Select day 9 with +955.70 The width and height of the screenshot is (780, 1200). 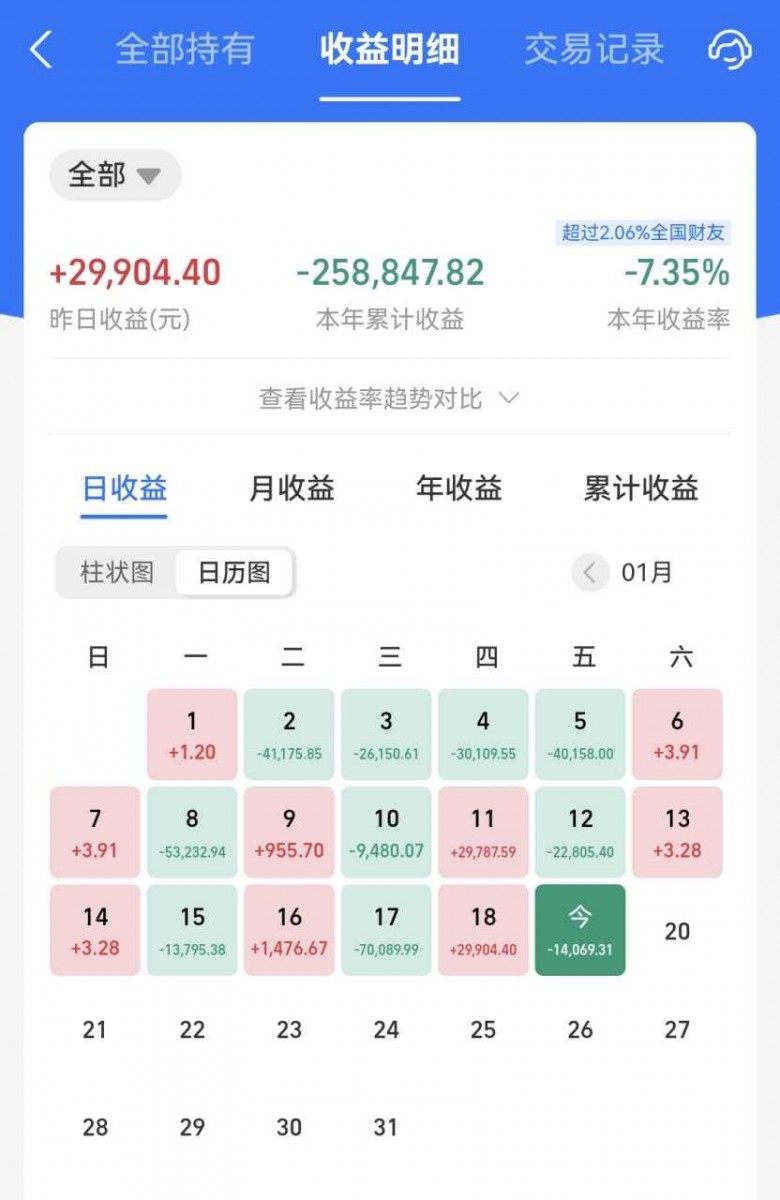point(289,832)
